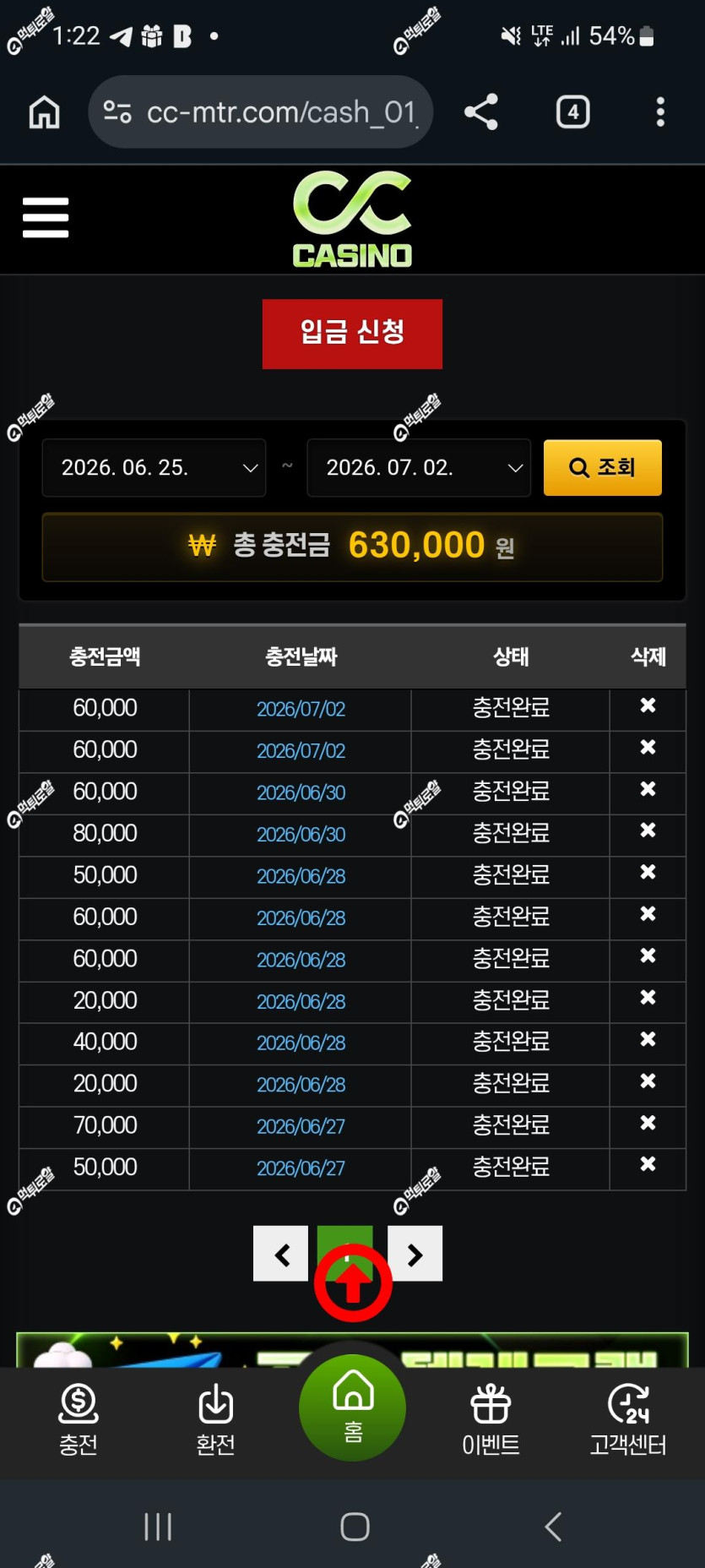Tap the cc-mtr.com address bar
The width and height of the screenshot is (705, 1568).
click(x=260, y=112)
